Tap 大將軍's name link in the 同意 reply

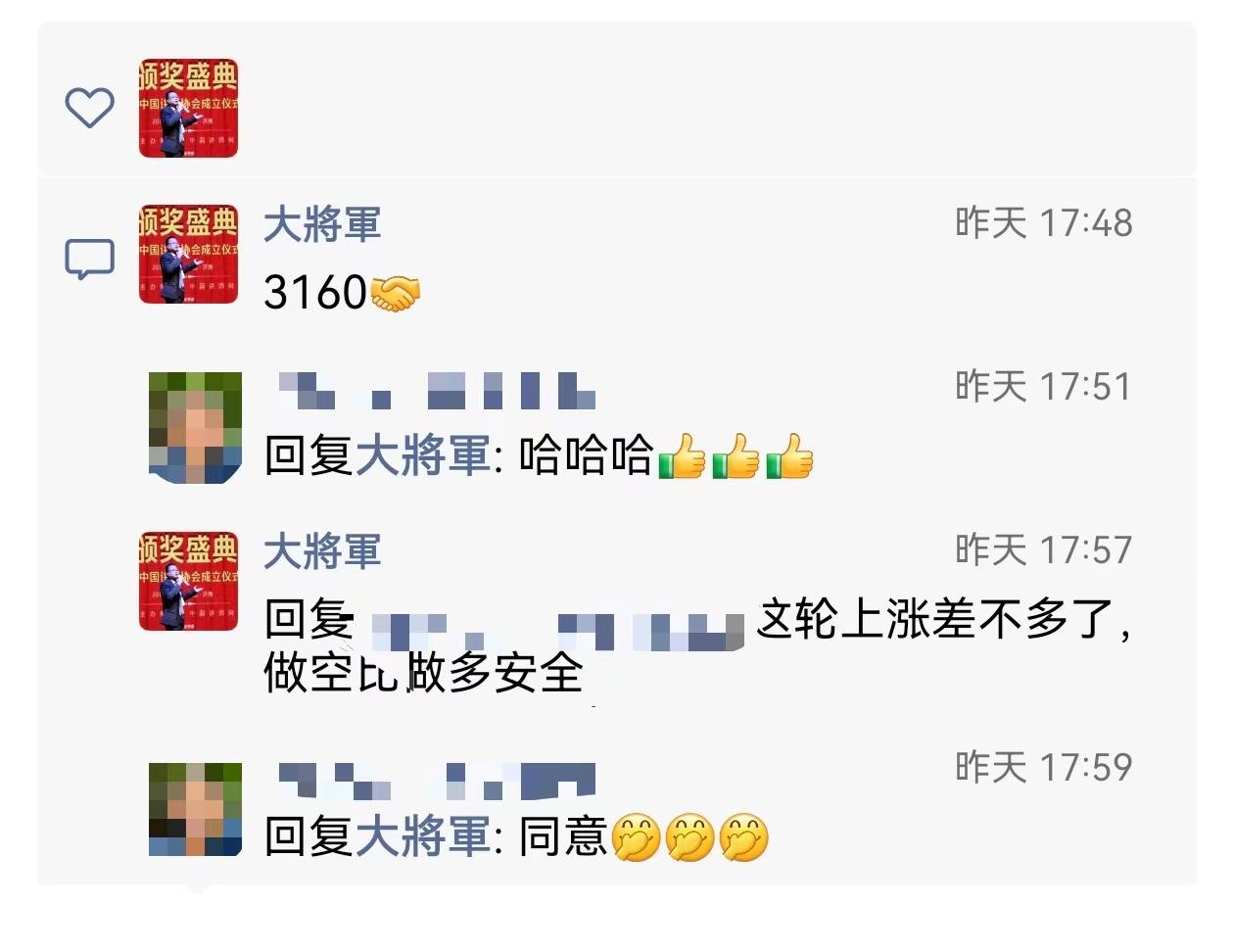tap(422, 836)
